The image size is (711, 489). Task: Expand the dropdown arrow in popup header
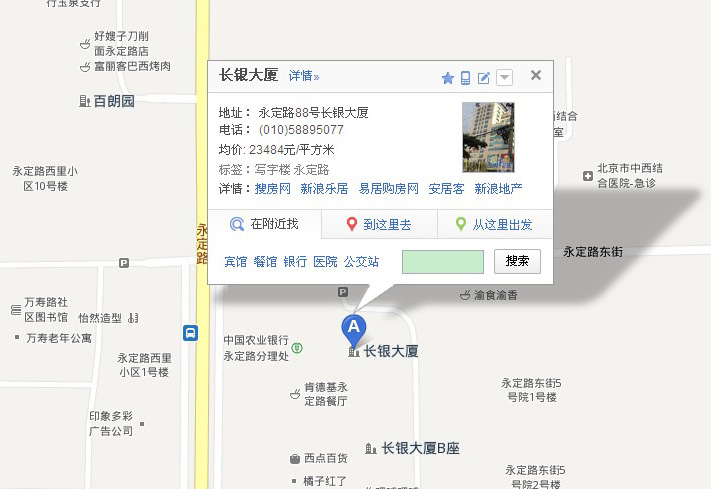pyautogui.click(x=504, y=78)
